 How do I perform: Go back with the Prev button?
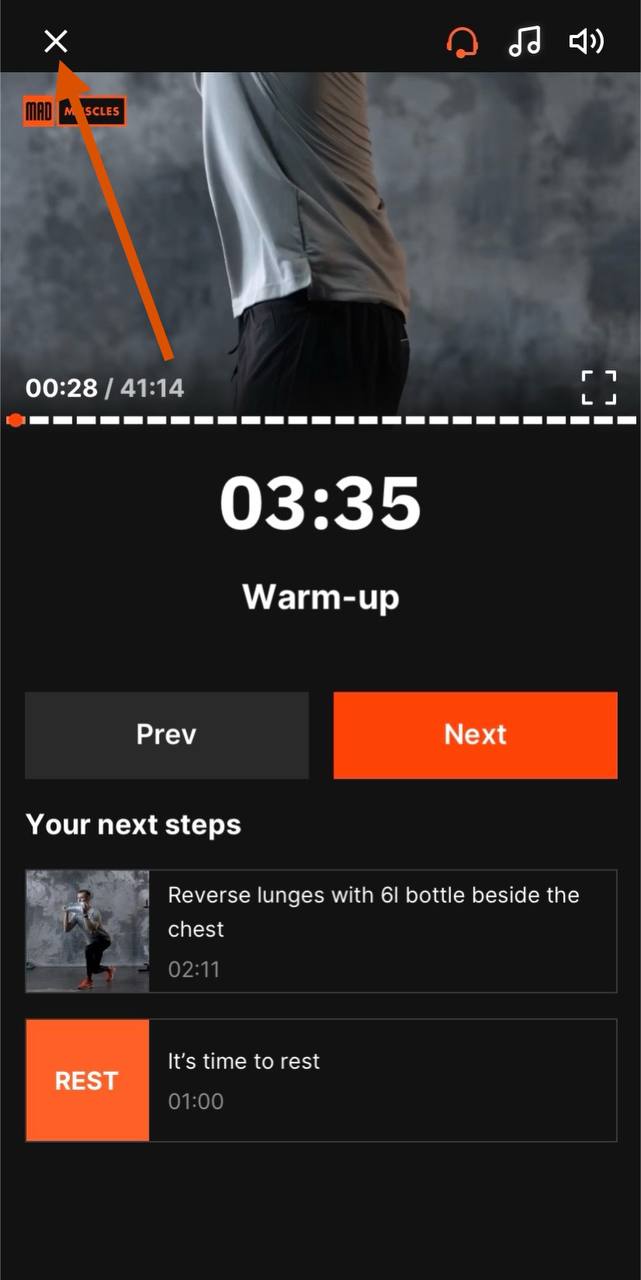click(166, 735)
